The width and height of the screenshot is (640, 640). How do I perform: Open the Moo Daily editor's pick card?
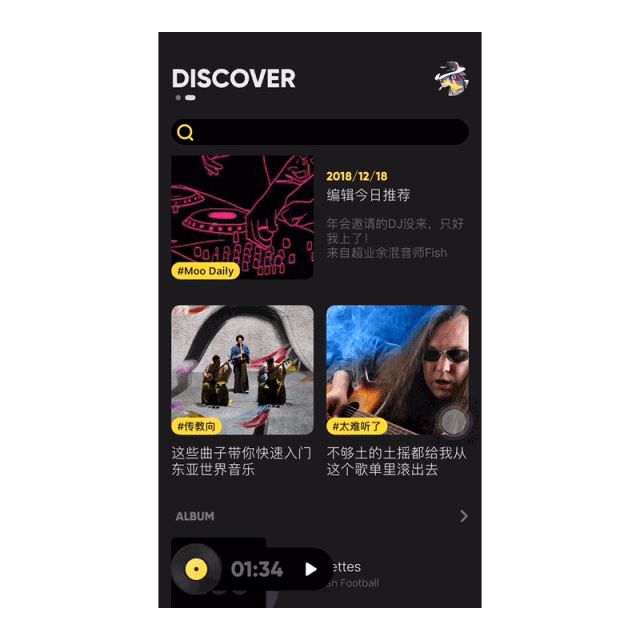tap(242, 217)
